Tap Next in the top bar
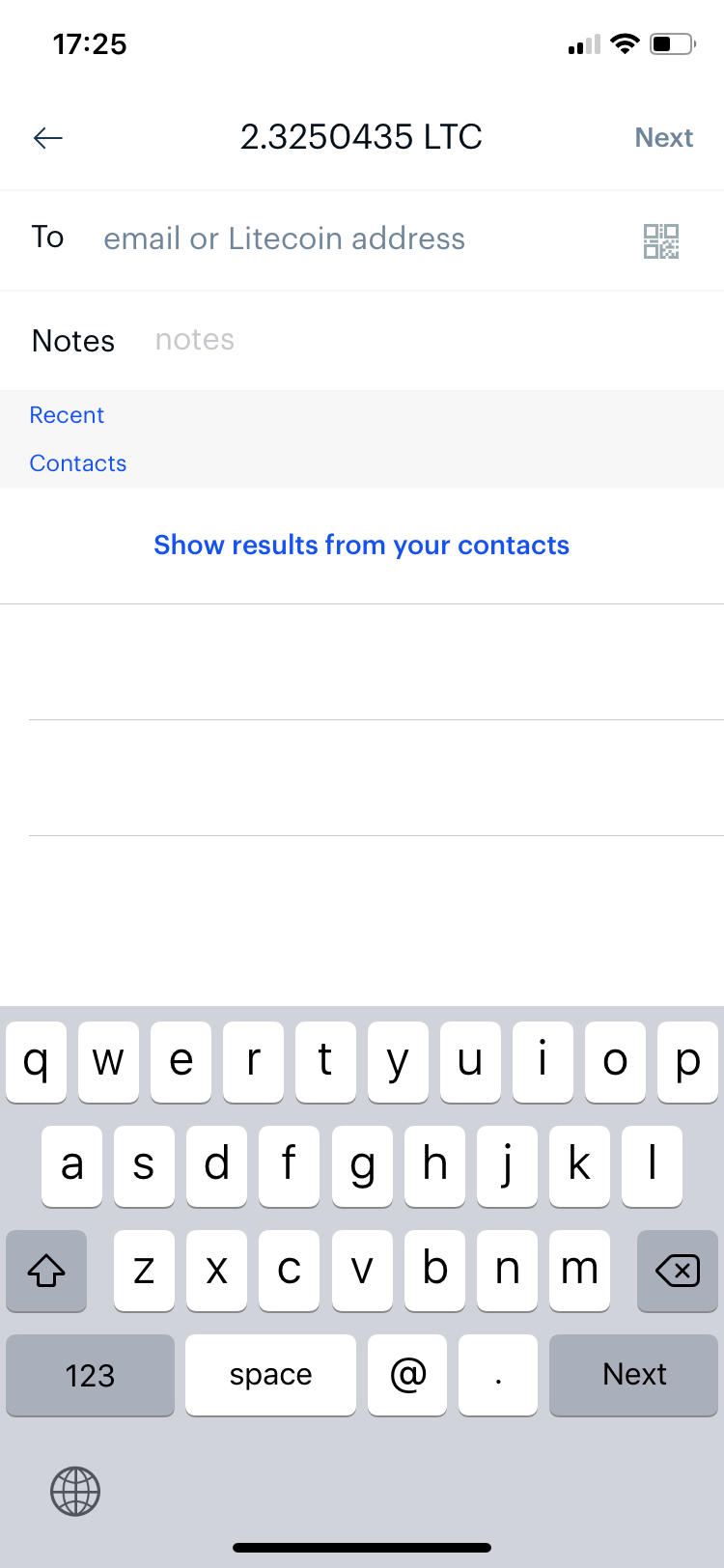The image size is (724, 1568). pos(664,137)
